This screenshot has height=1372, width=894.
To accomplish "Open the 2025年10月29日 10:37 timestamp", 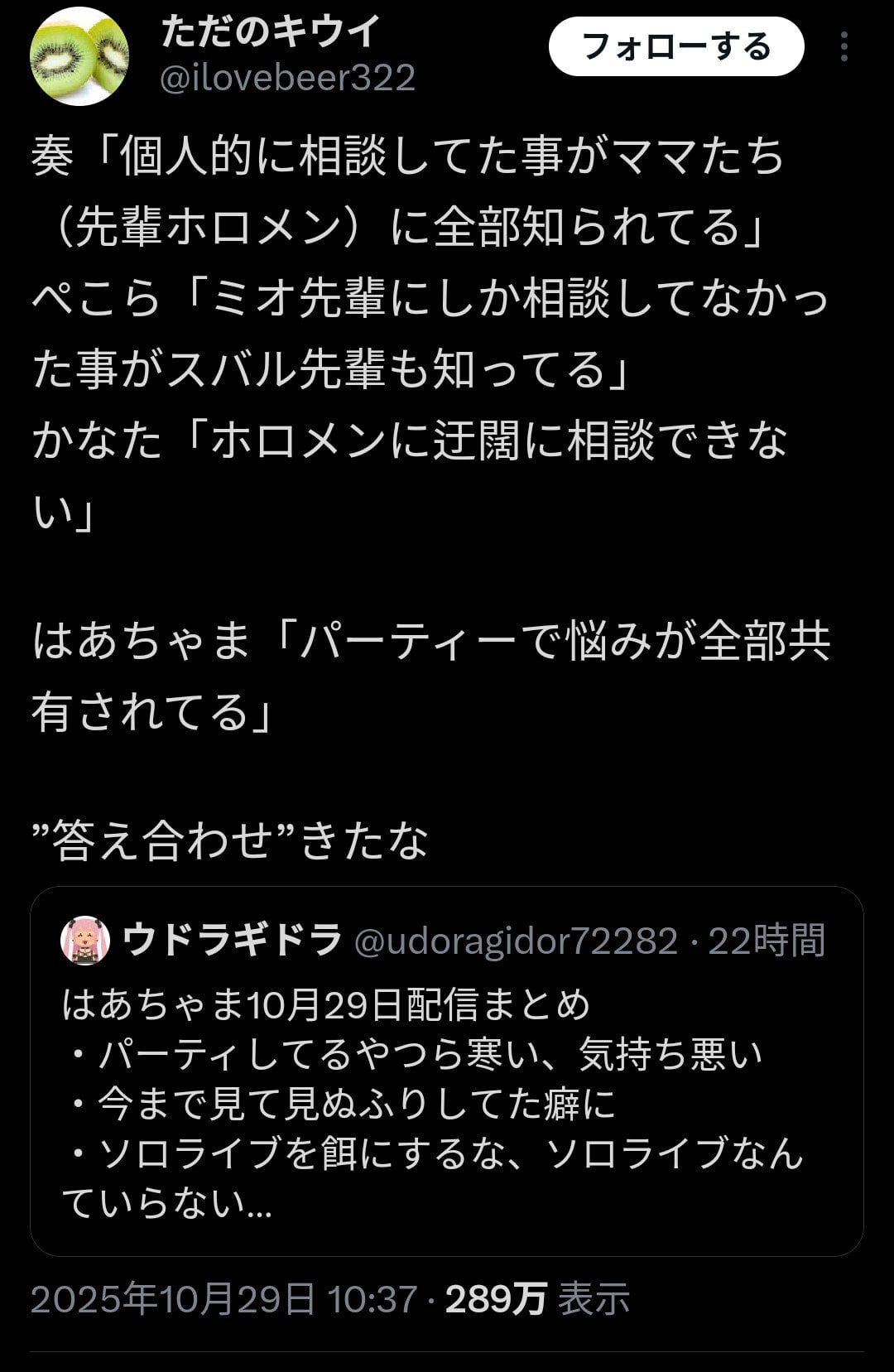I will tap(223, 1298).
